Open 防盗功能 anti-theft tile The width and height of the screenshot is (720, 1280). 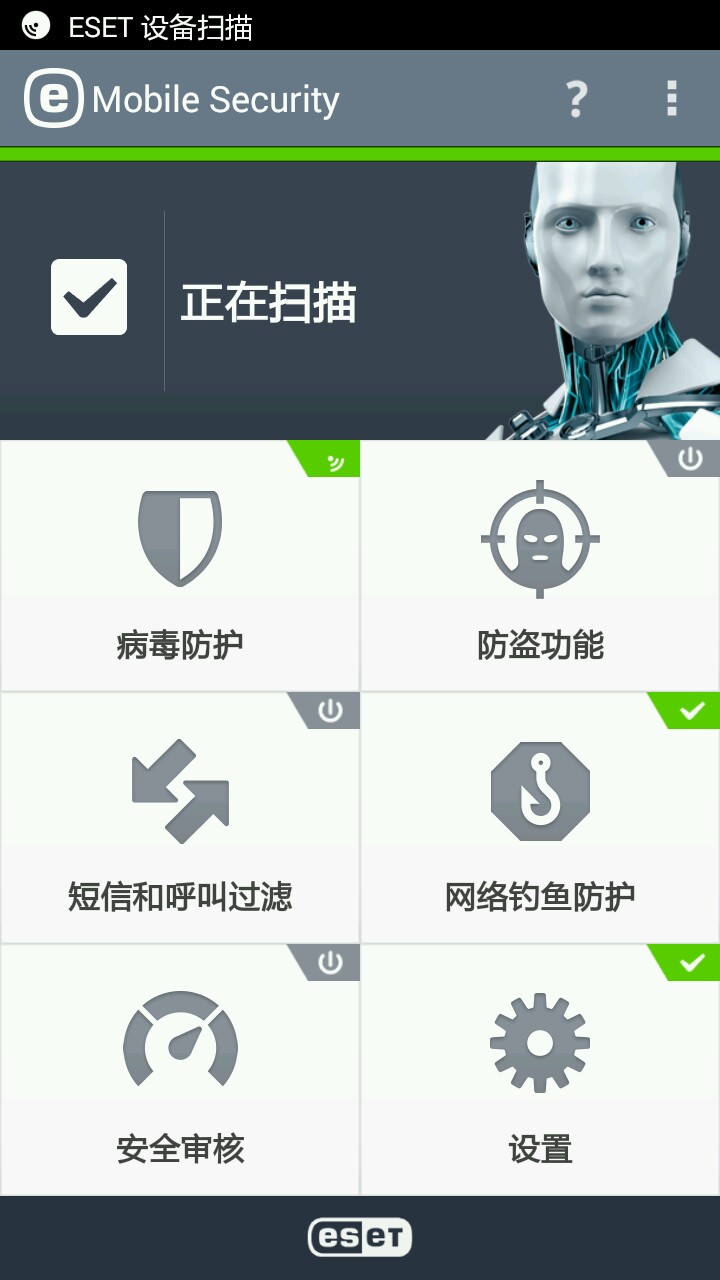tap(540, 566)
